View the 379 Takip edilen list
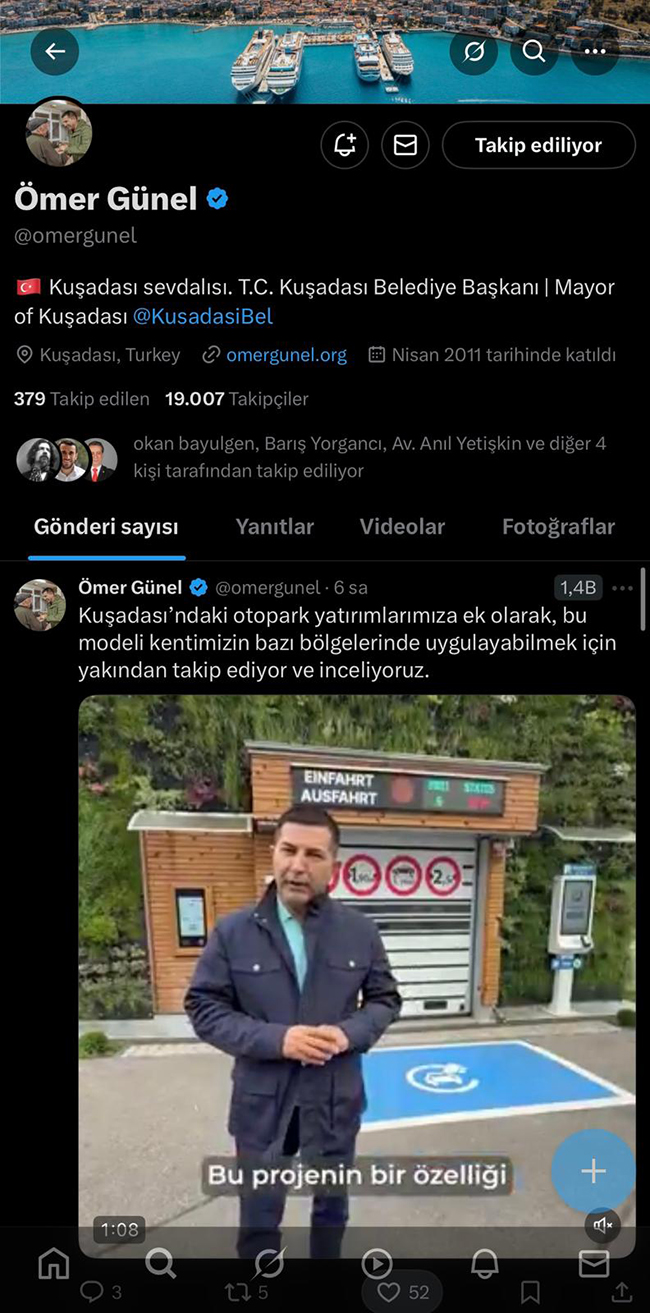The image size is (650, 1313). [x=81, y=399]
